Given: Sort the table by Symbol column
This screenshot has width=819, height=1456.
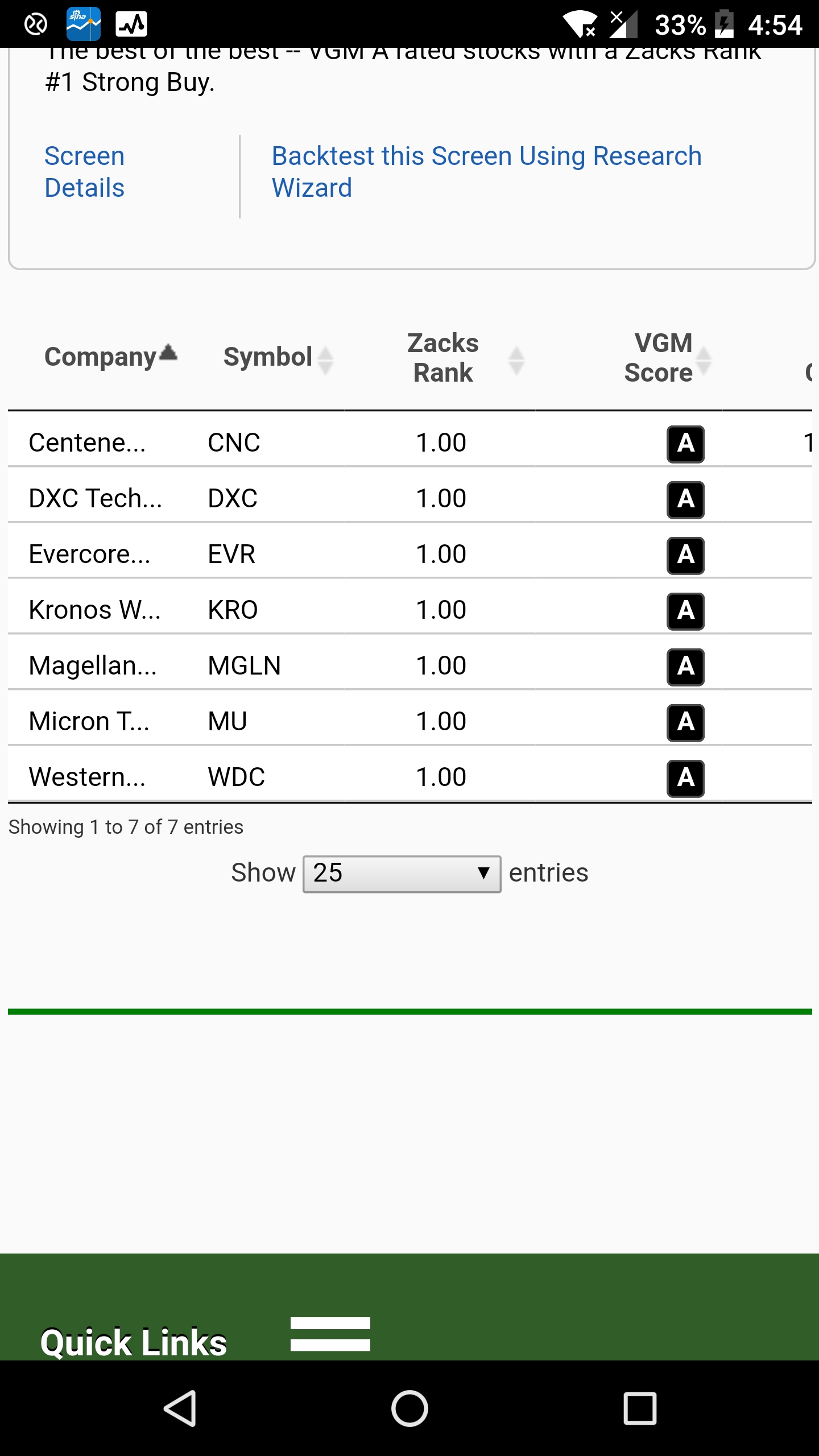Looking at the screenshot, I should tap(278, 358).
